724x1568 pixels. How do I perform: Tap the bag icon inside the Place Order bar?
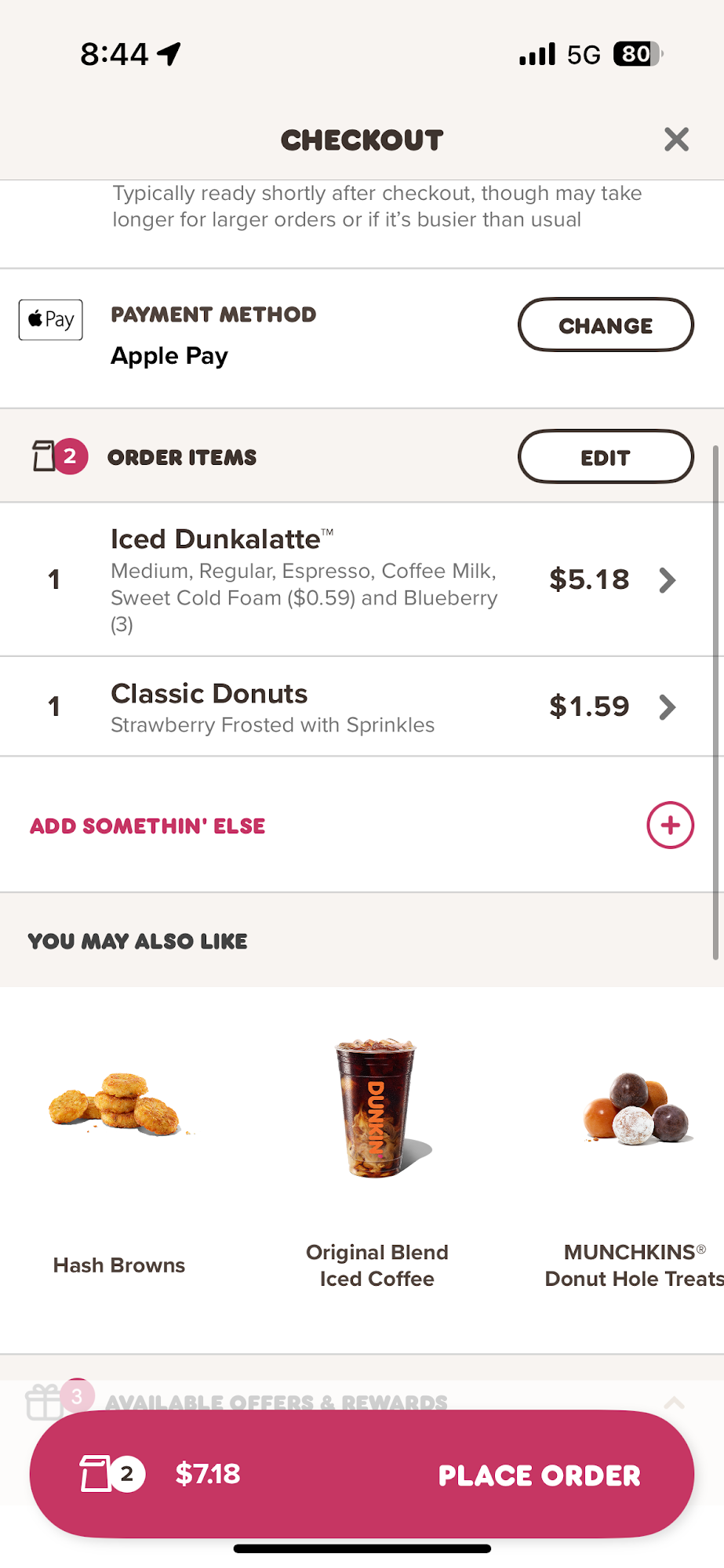pyautogui.click(x=96, y=1474)
